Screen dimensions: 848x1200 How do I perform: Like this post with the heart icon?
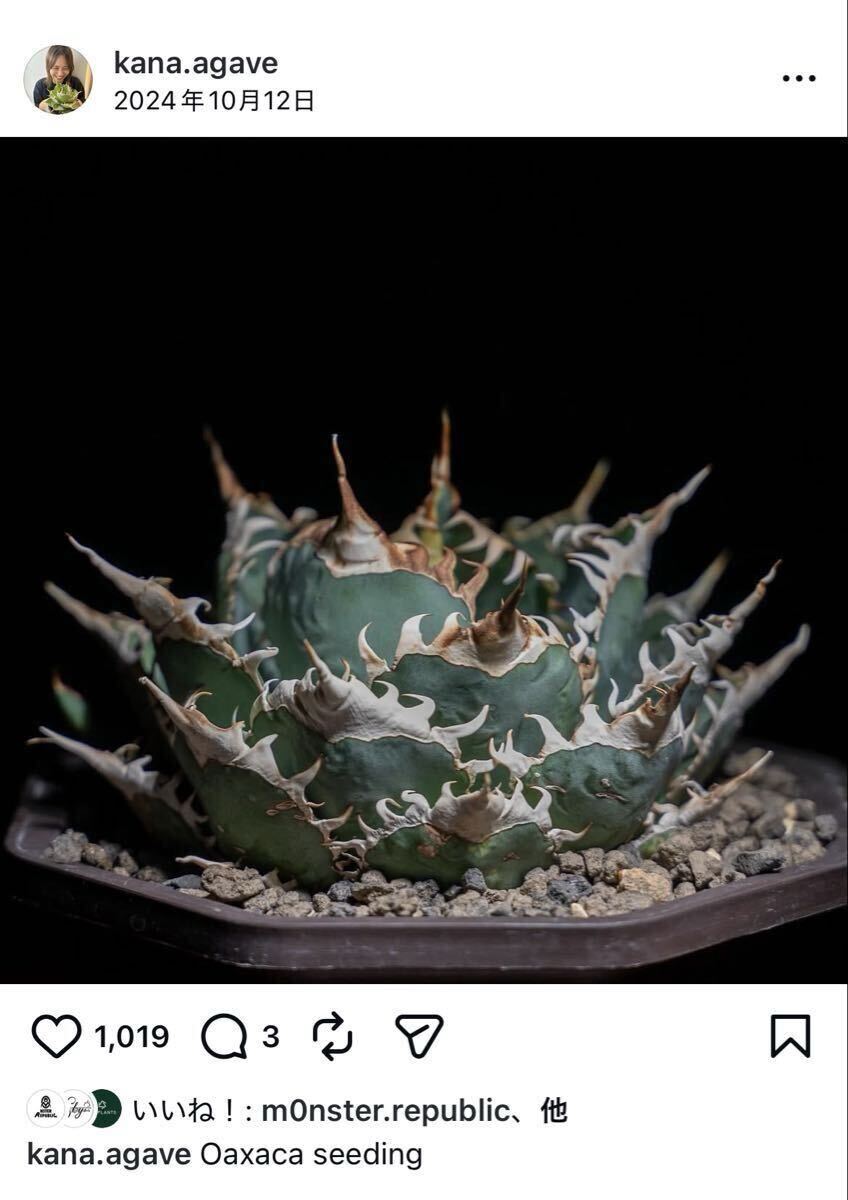pyautogui.click(x=56, y=1036)
